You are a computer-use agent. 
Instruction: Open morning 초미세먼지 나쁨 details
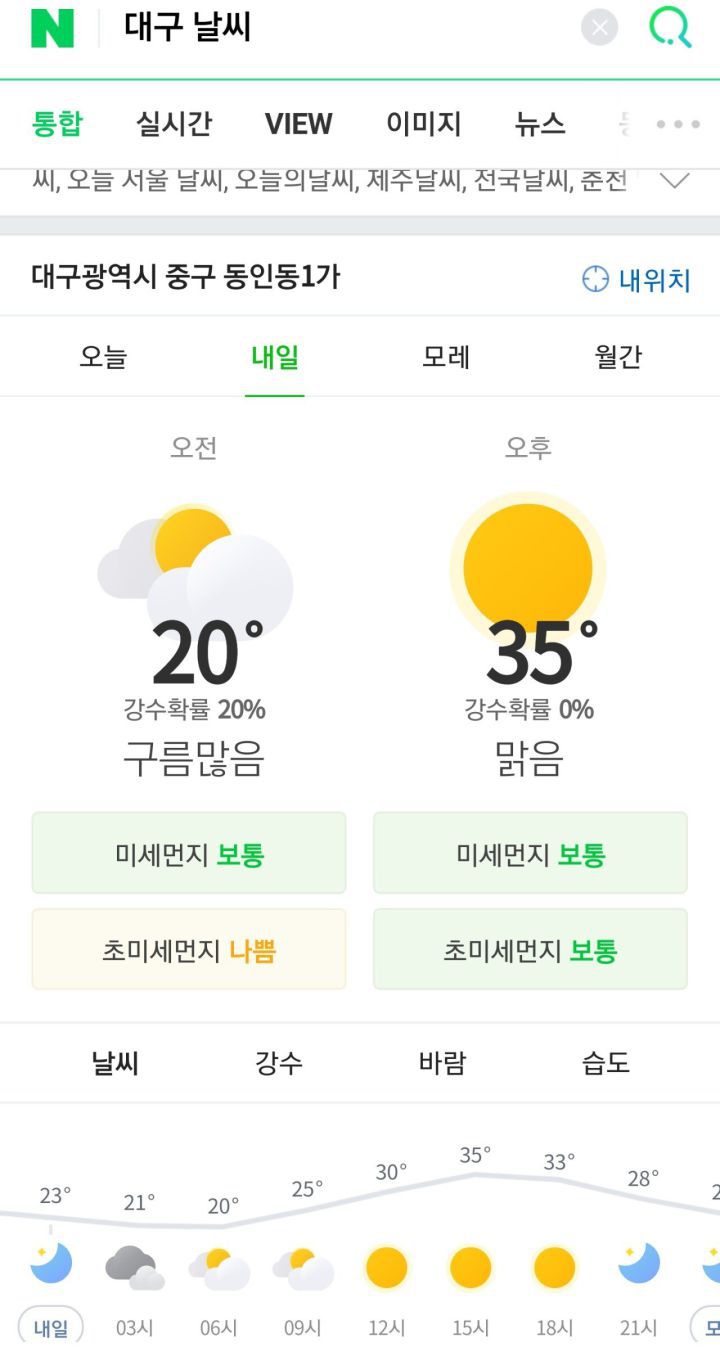coord(189,949)
